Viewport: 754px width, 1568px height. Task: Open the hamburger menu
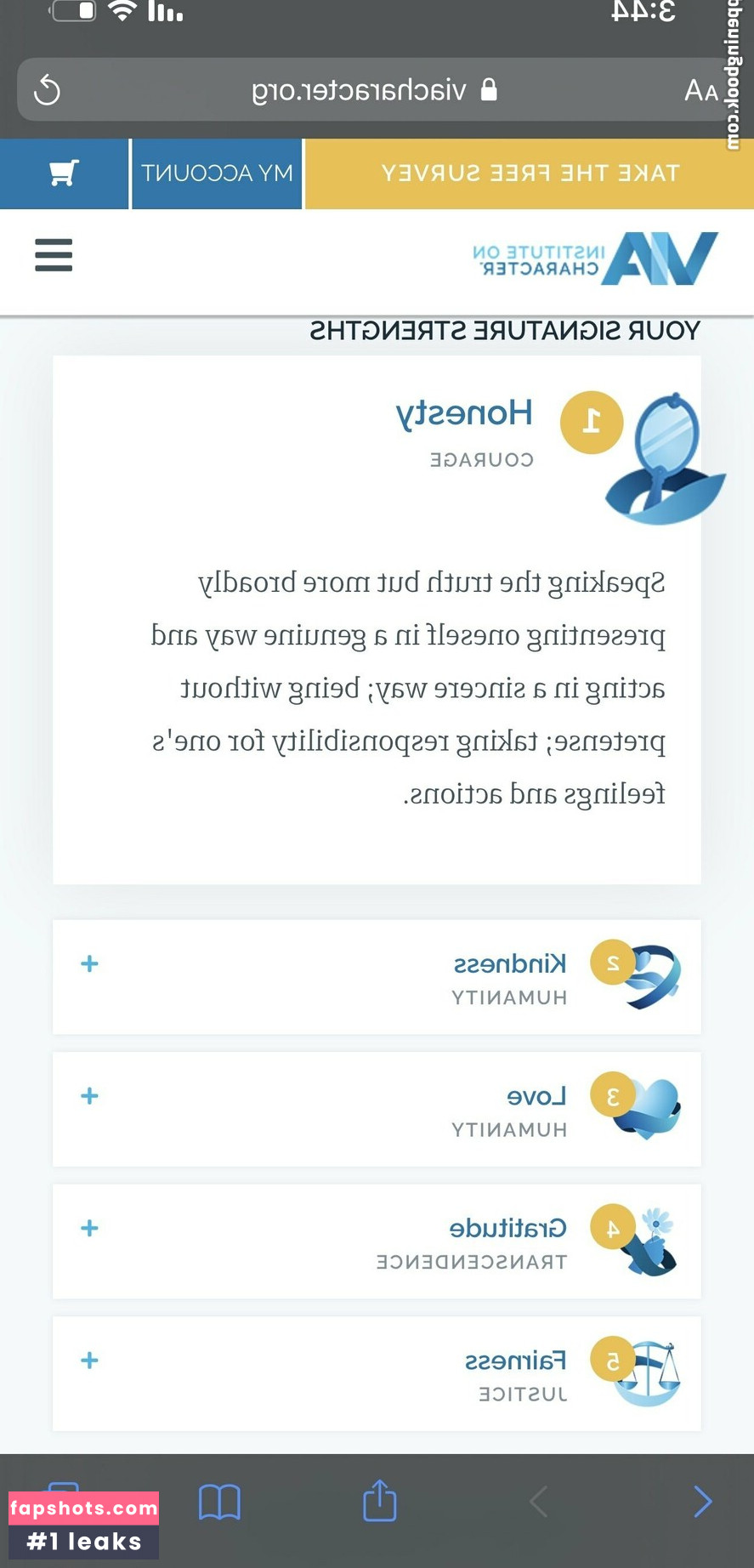tap(54, 254)
